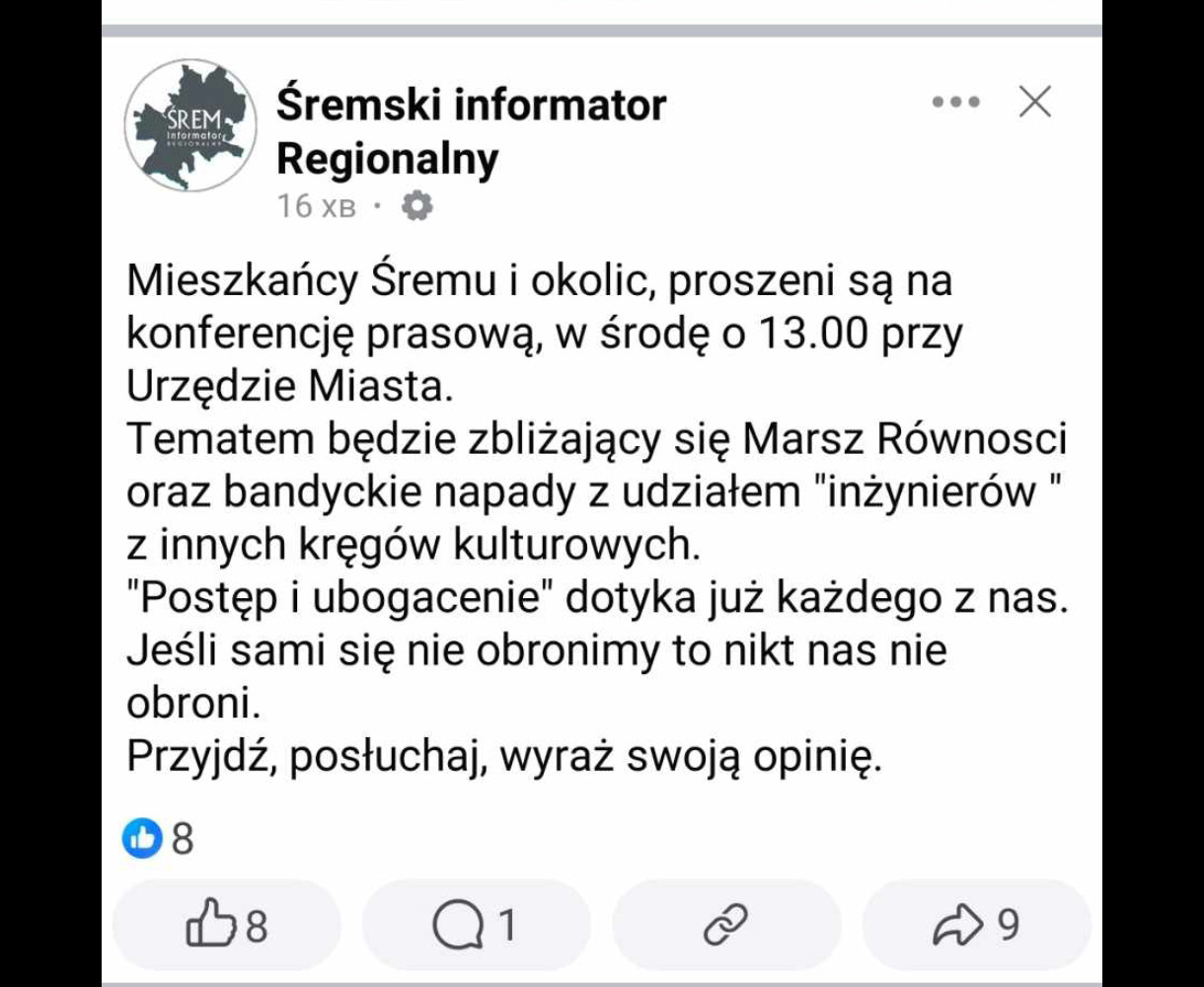The image size is (1204, 987).
Task: Open Śremski informator Regionalny profile picture
Action: pos(189,125)
